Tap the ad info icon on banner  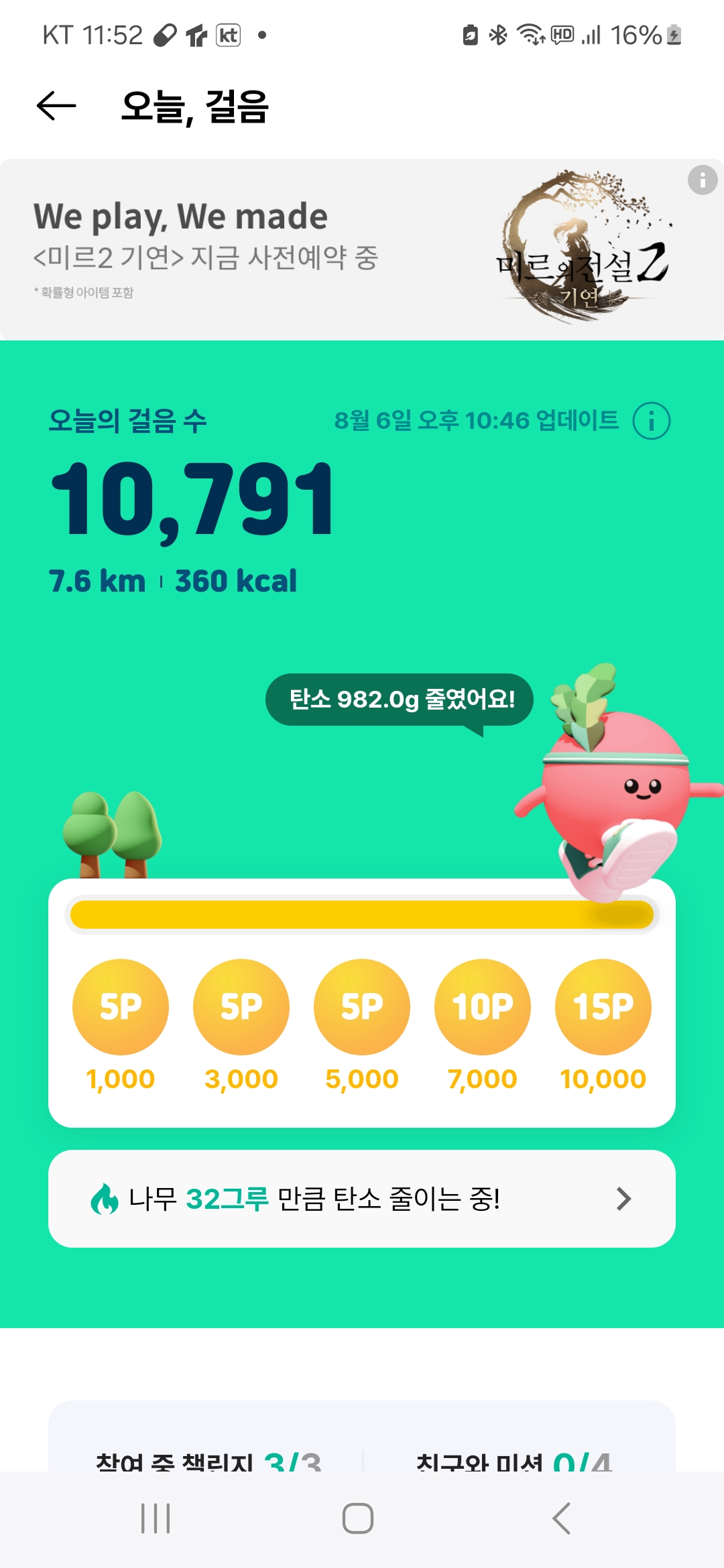(x=702, y=180)
